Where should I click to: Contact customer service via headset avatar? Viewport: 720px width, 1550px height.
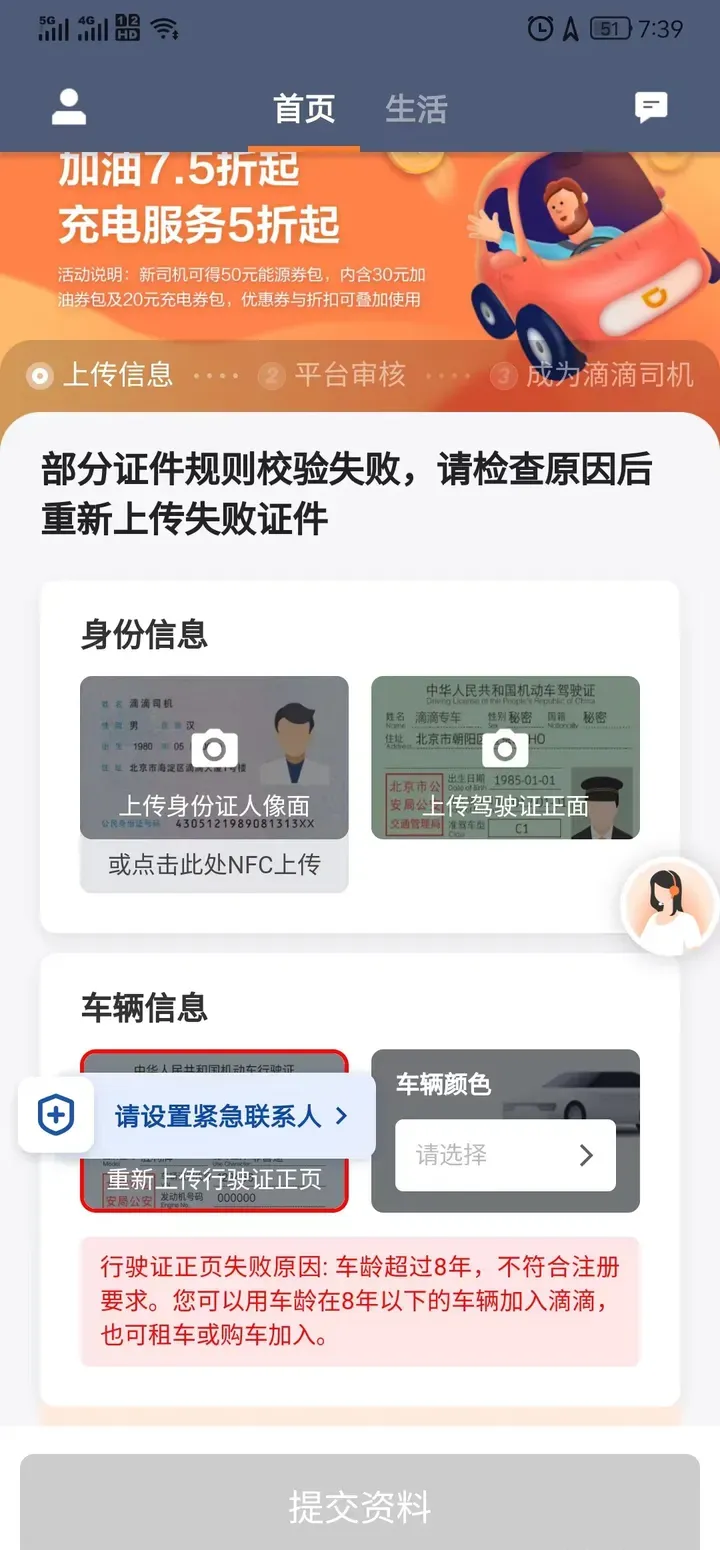click(668, 904)
